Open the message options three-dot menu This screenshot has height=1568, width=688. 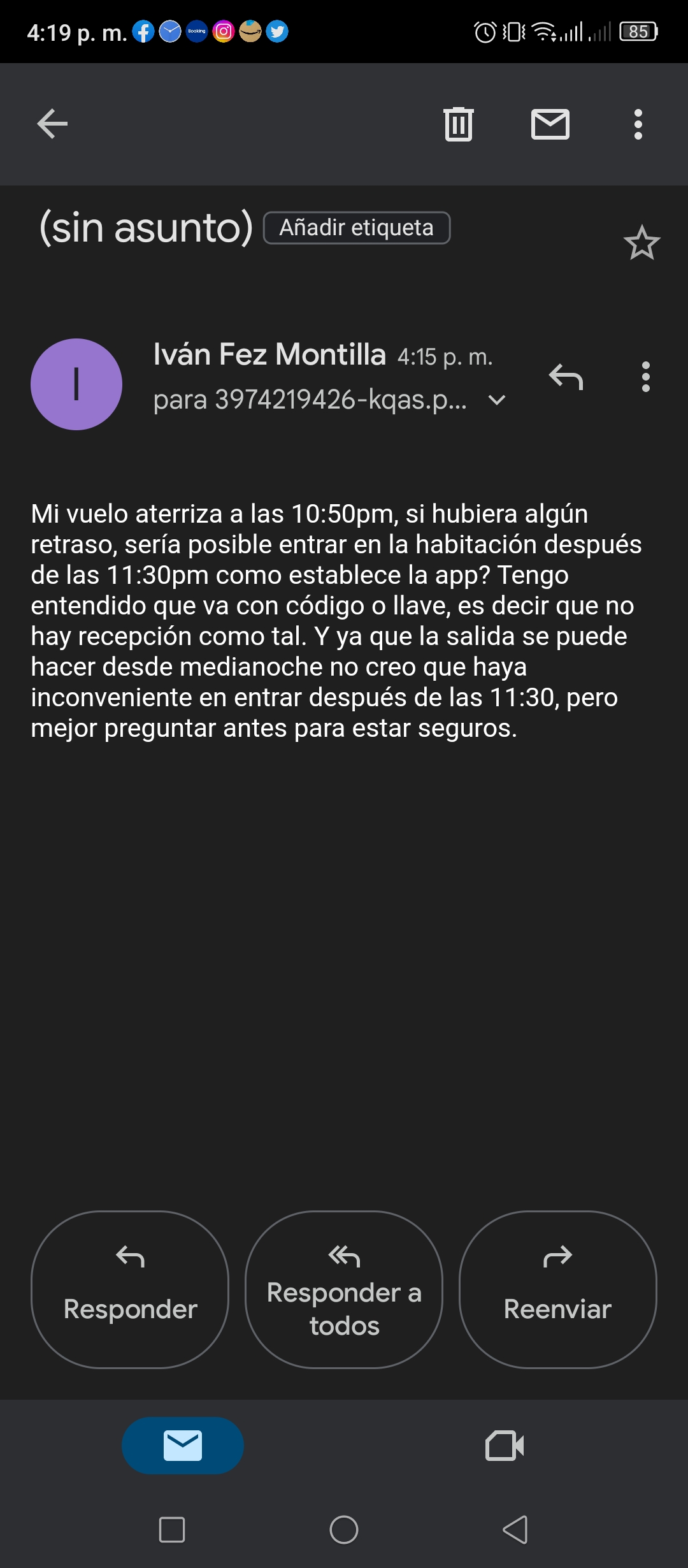click(646, 377)
